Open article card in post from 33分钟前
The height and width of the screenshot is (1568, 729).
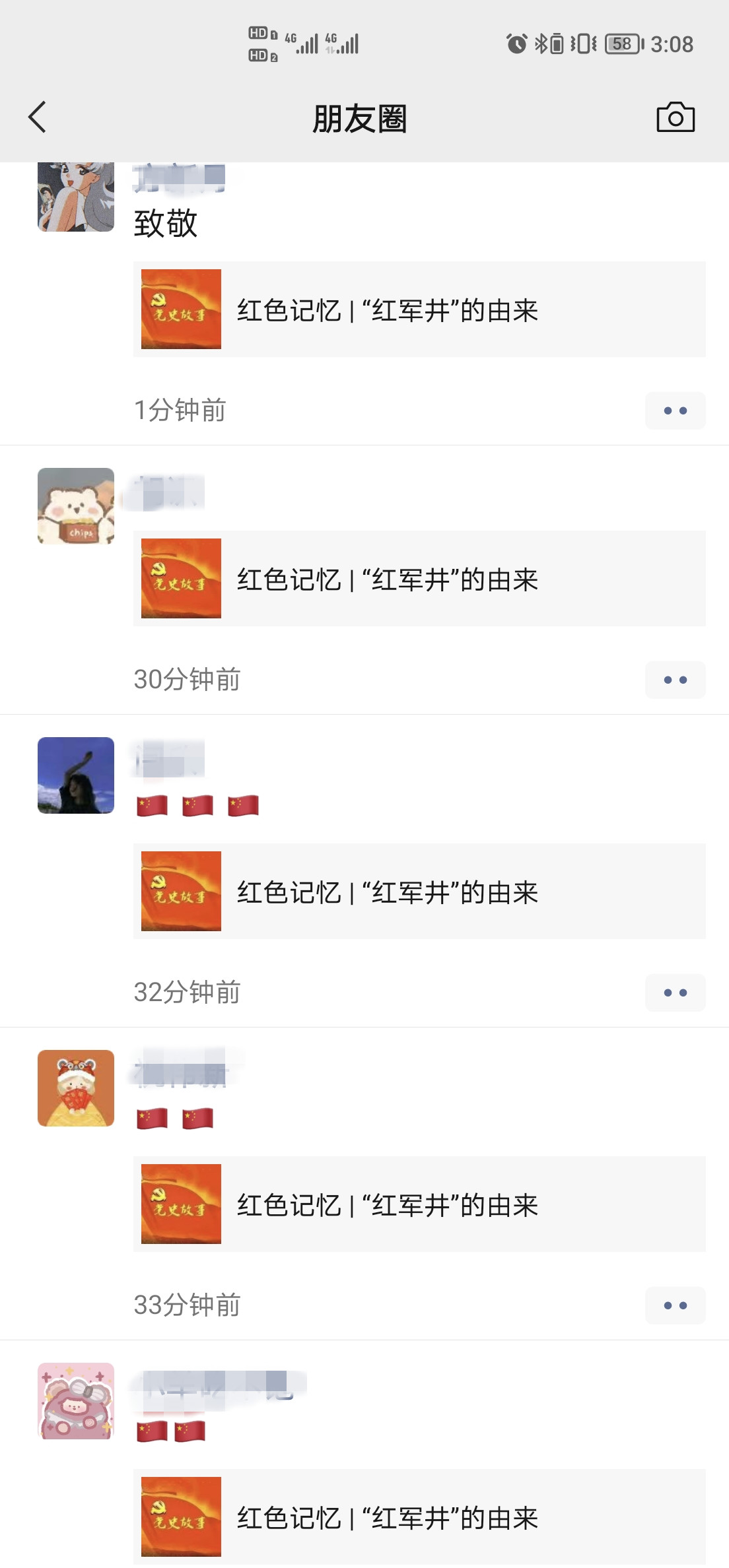coord(419,1204)
